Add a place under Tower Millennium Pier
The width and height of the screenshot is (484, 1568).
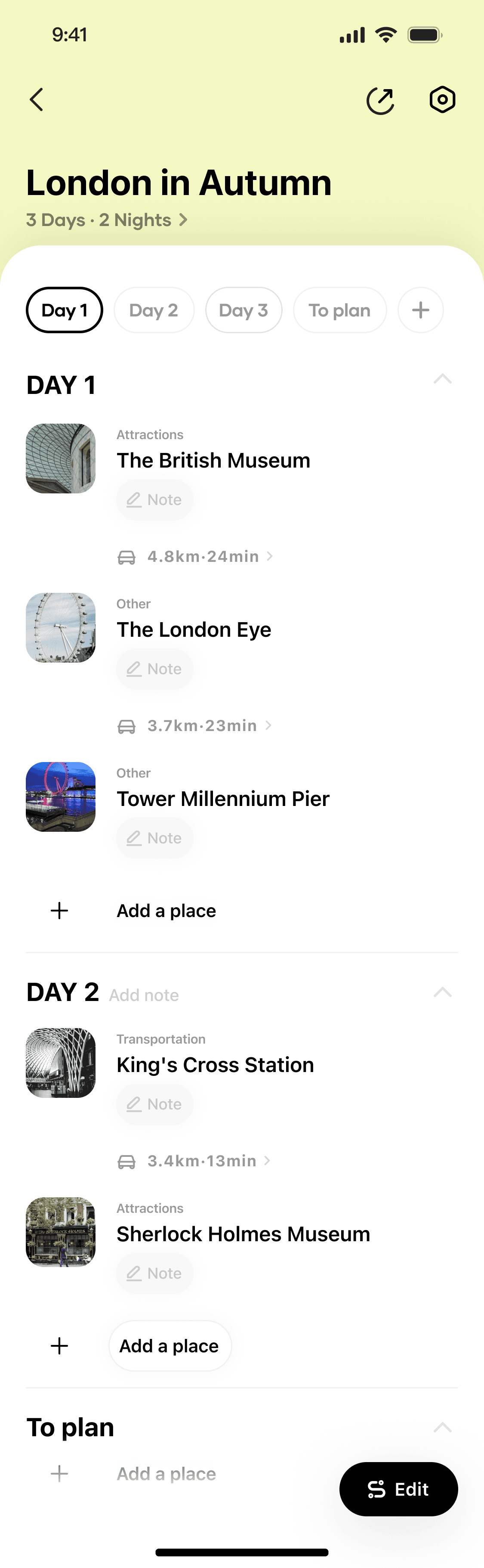click(166, 911)
